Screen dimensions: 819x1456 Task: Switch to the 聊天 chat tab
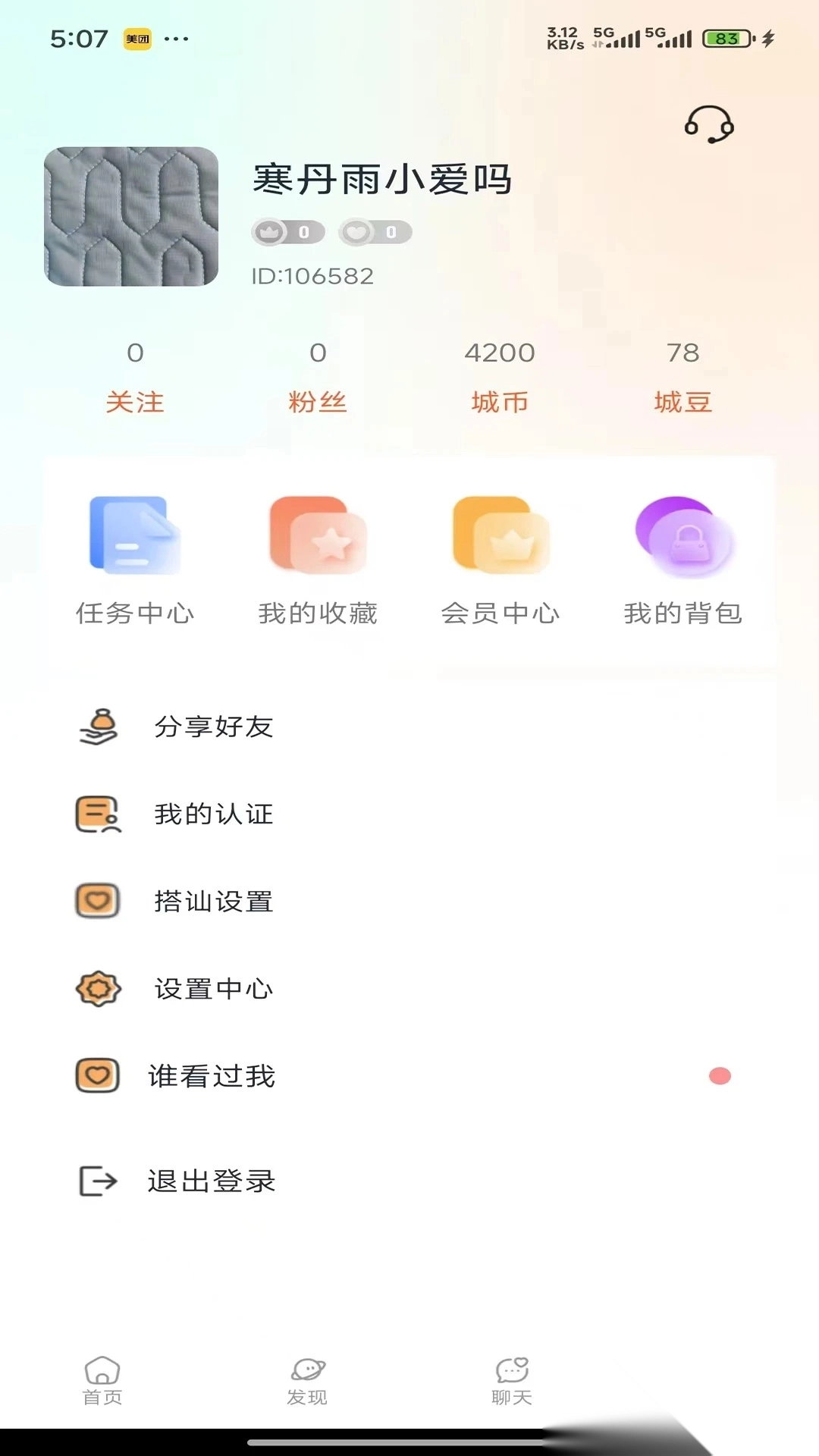pos(512,1380)
